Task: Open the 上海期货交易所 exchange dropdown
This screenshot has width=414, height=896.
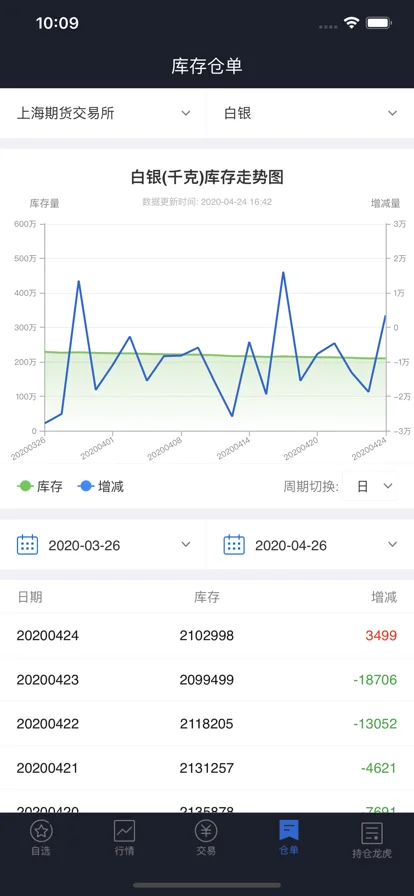Action: click(103, 113)
